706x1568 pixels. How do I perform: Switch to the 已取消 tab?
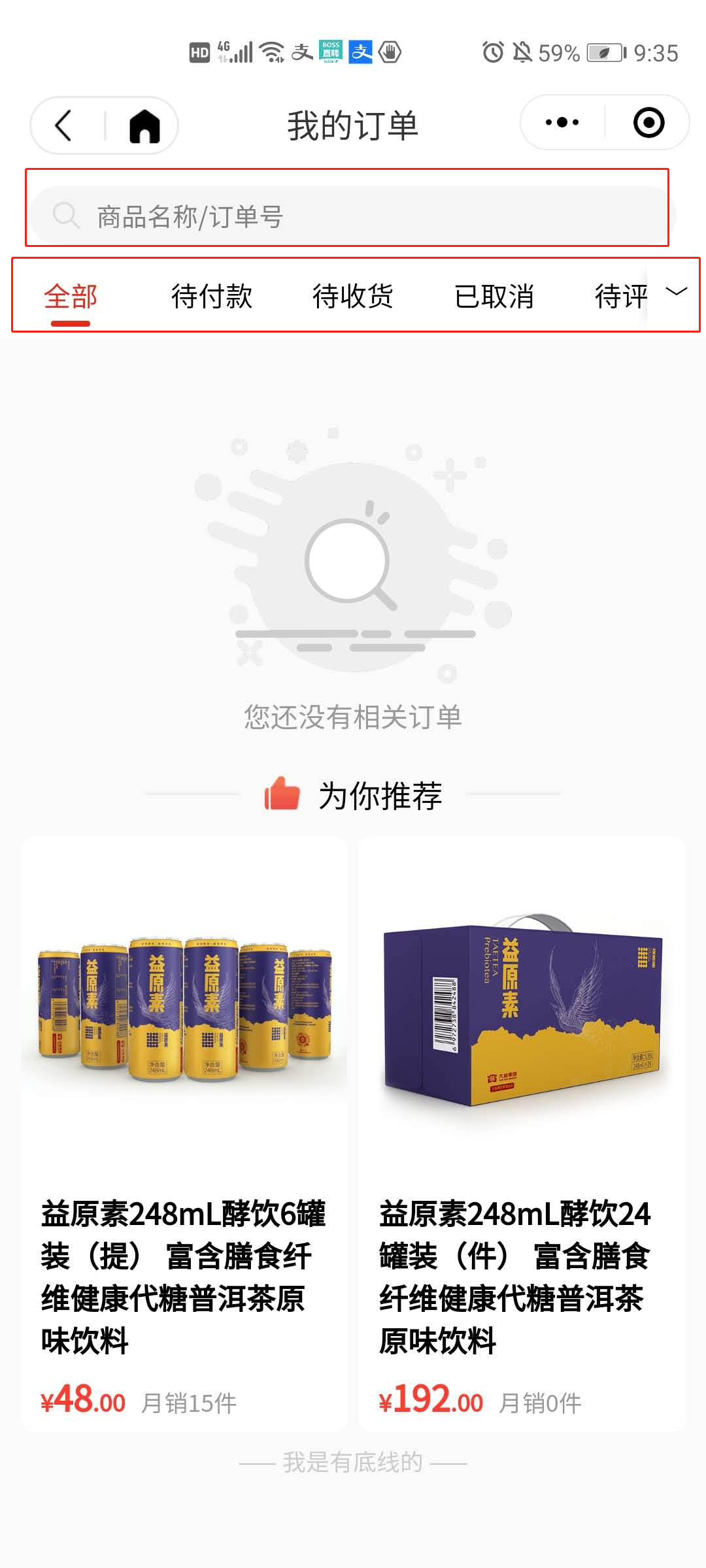click(494, 297)
